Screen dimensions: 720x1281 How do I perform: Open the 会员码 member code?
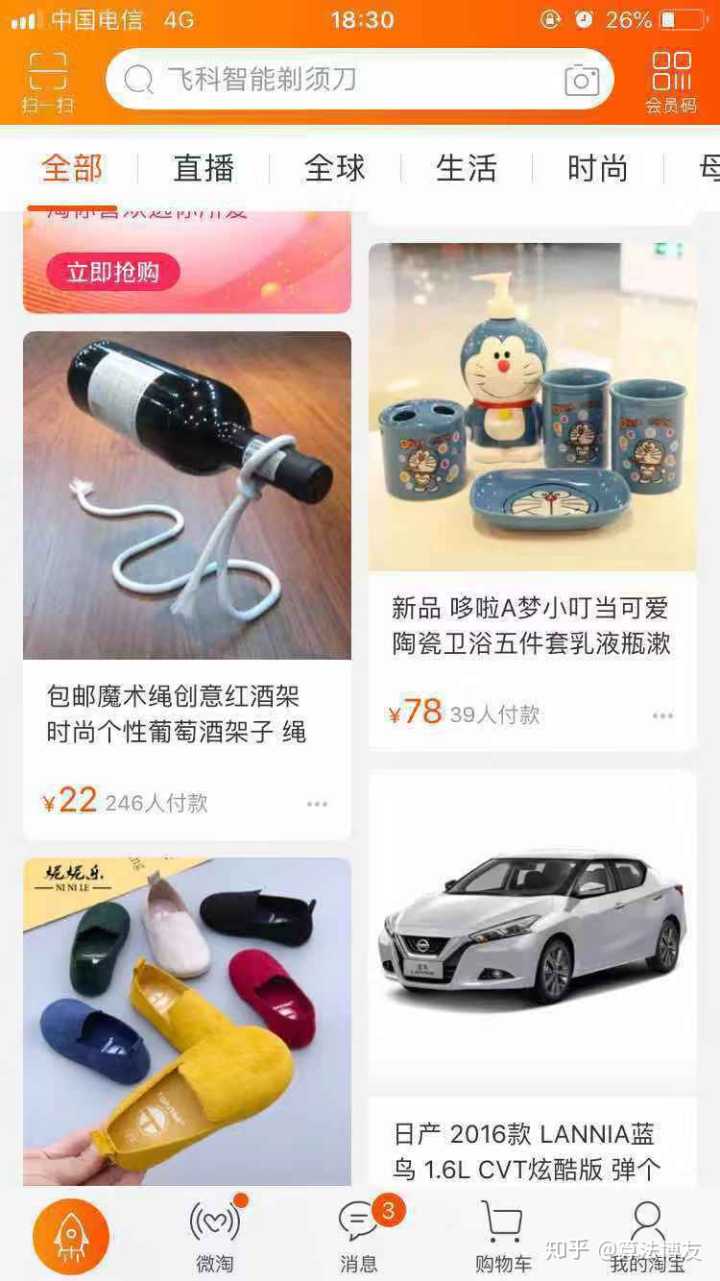coord(671,80)
